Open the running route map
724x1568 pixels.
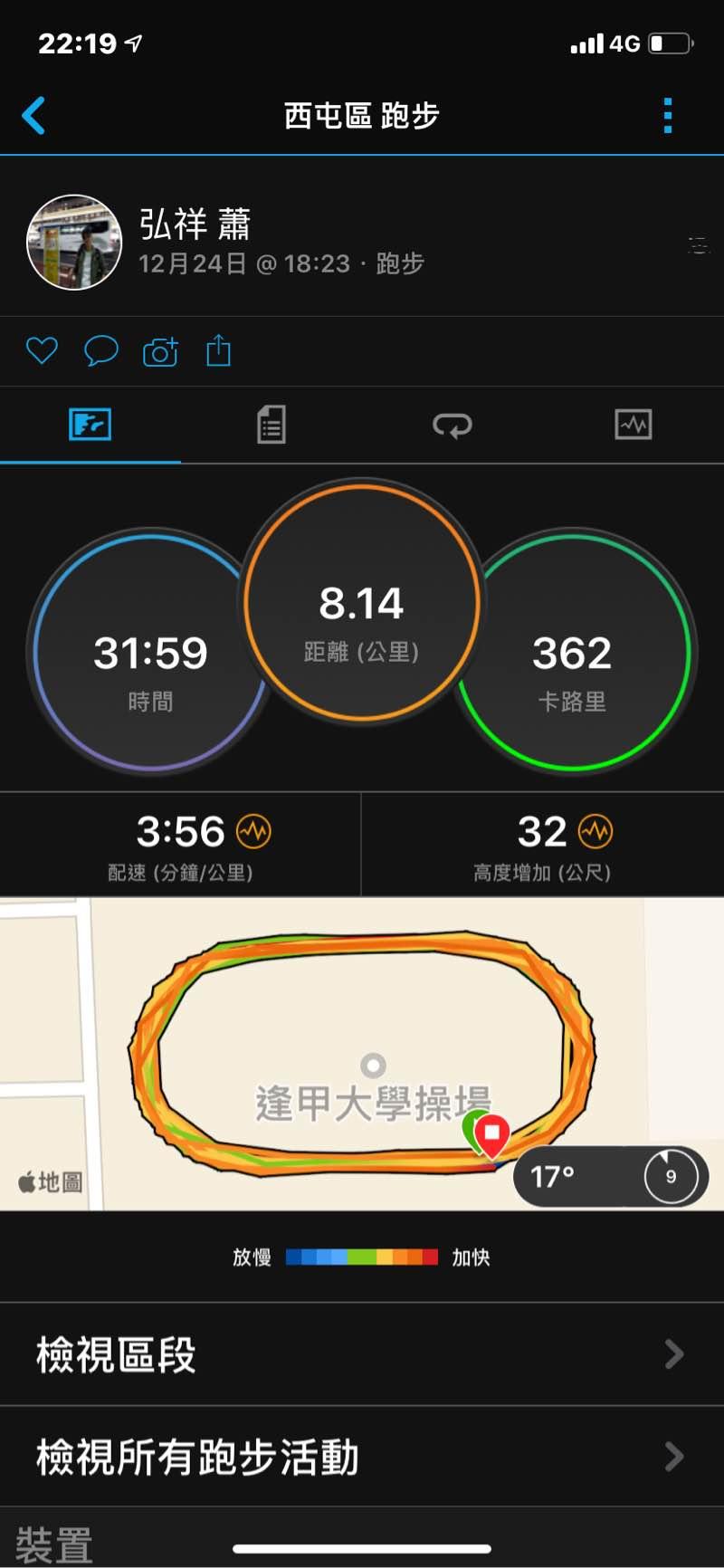tap(362, 1014)
